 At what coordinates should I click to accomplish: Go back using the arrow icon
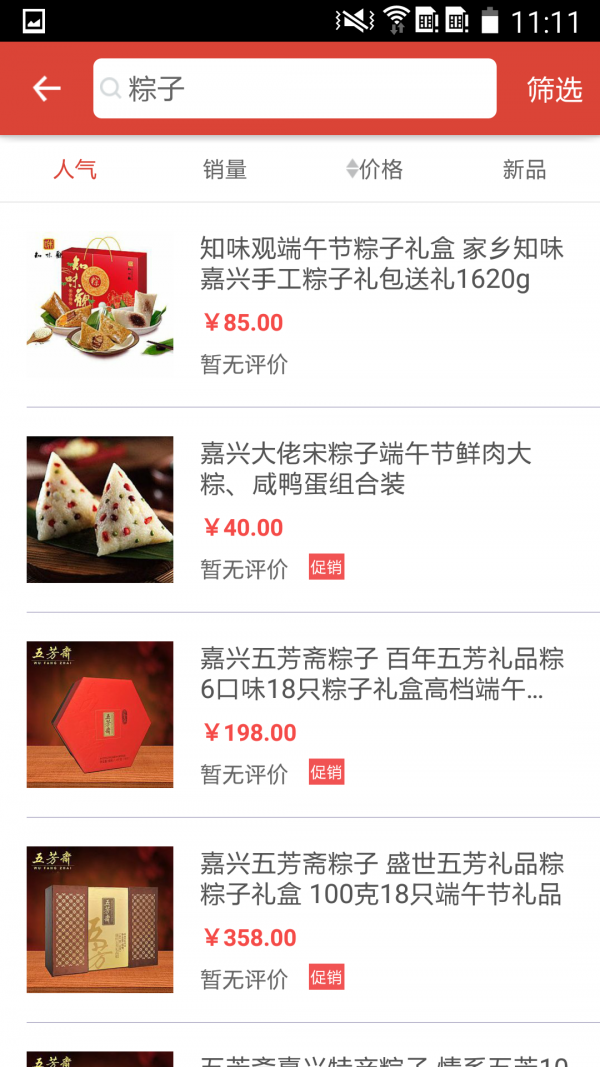[x=47, y=89]
